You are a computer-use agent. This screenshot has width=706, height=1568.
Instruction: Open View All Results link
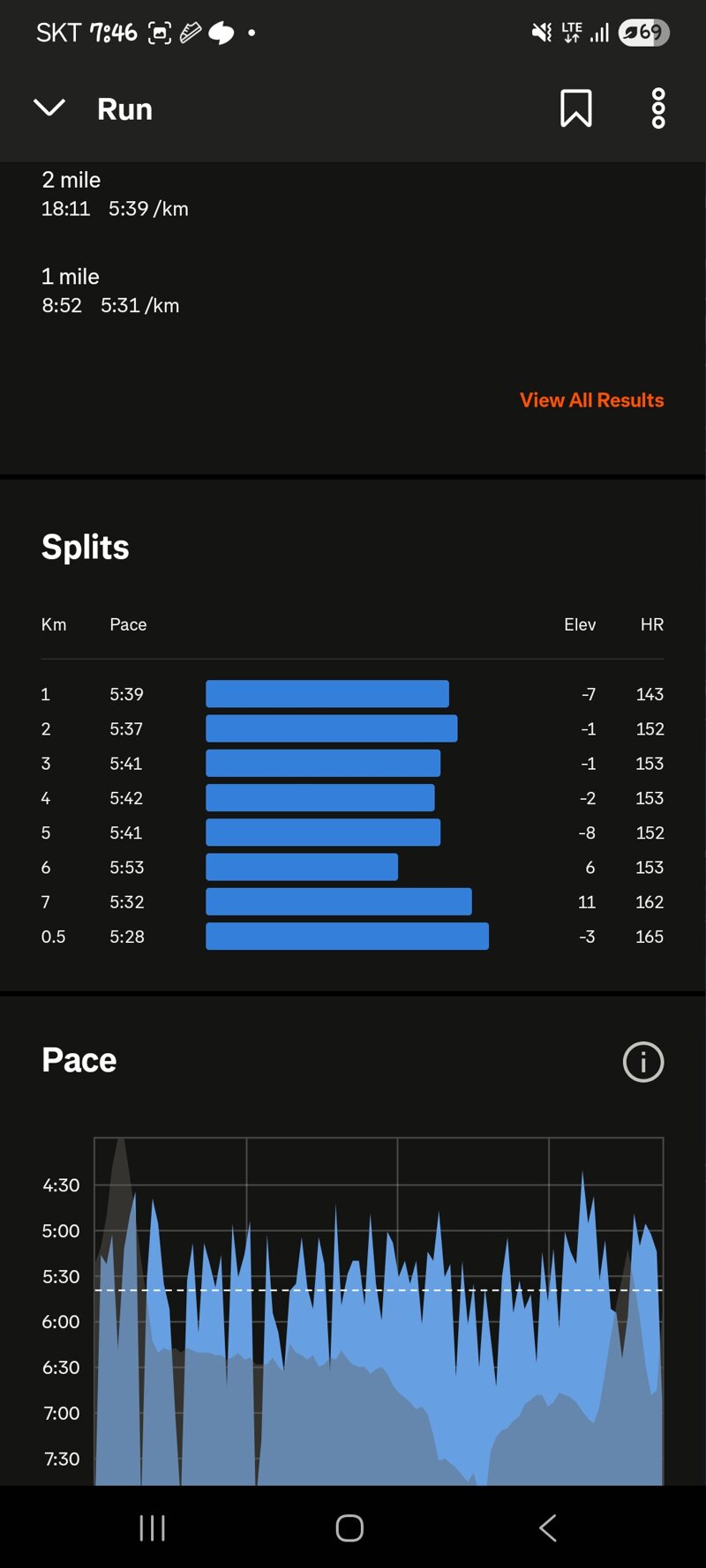click(591, 399)
